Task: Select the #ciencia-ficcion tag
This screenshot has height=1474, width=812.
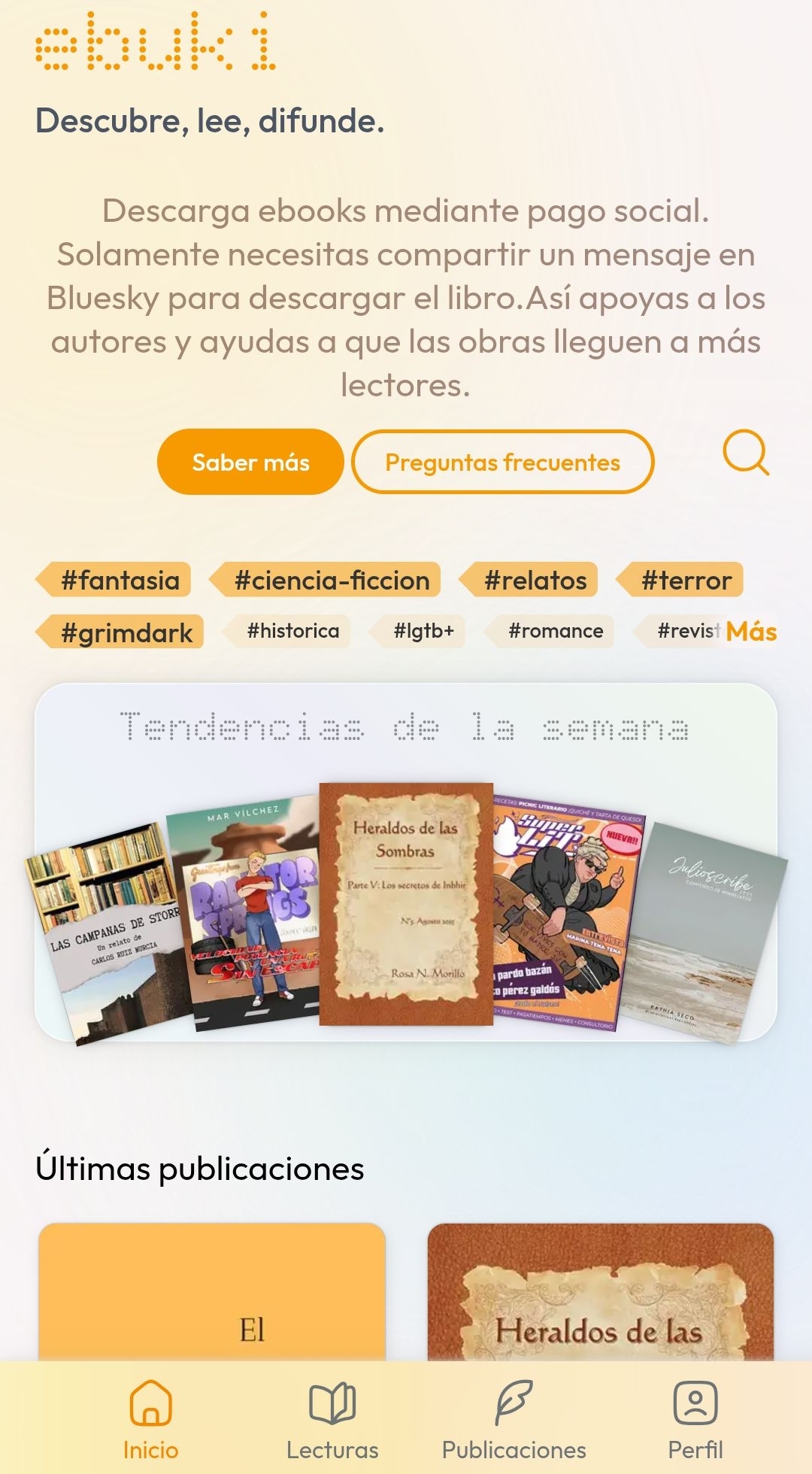Action: click(331, 580)
